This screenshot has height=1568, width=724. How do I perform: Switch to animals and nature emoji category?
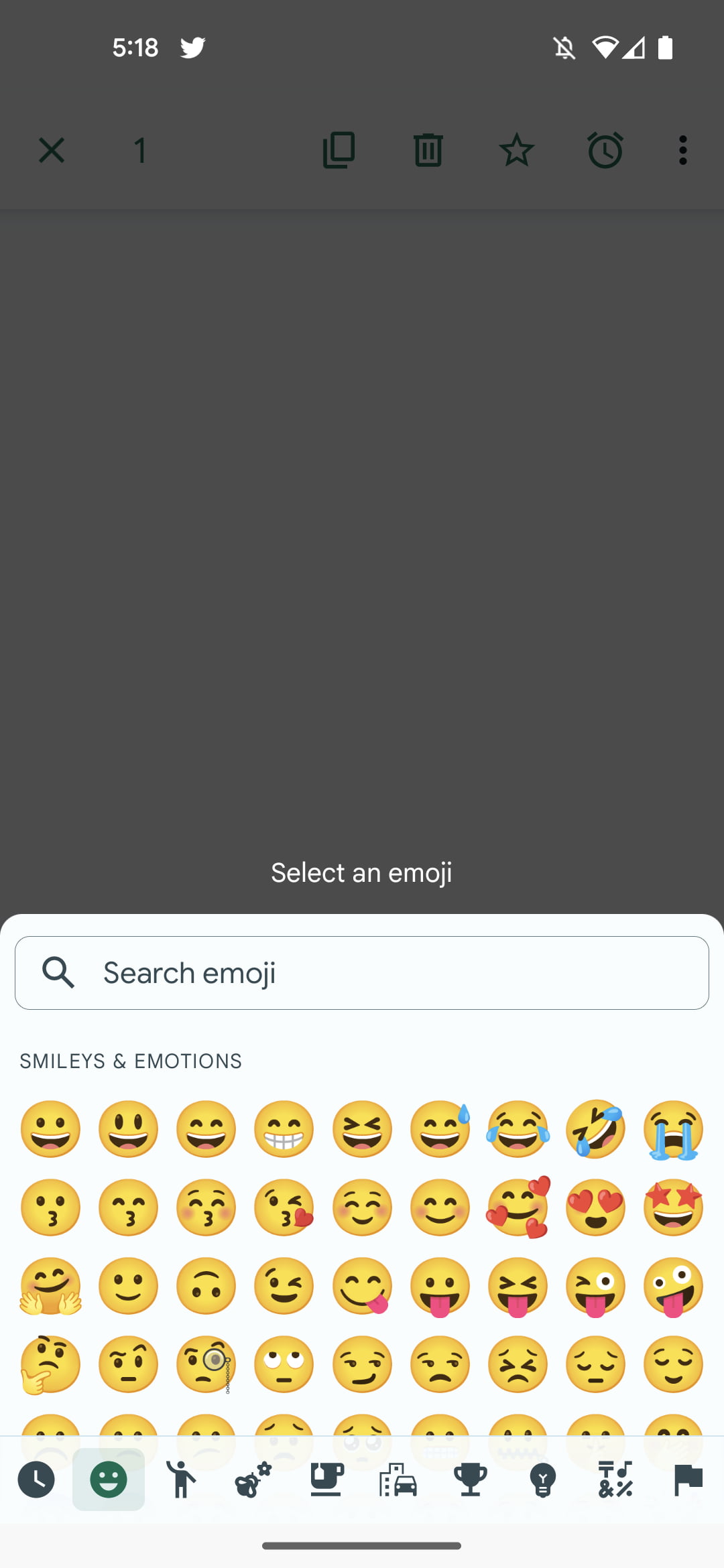[253, 1480]
